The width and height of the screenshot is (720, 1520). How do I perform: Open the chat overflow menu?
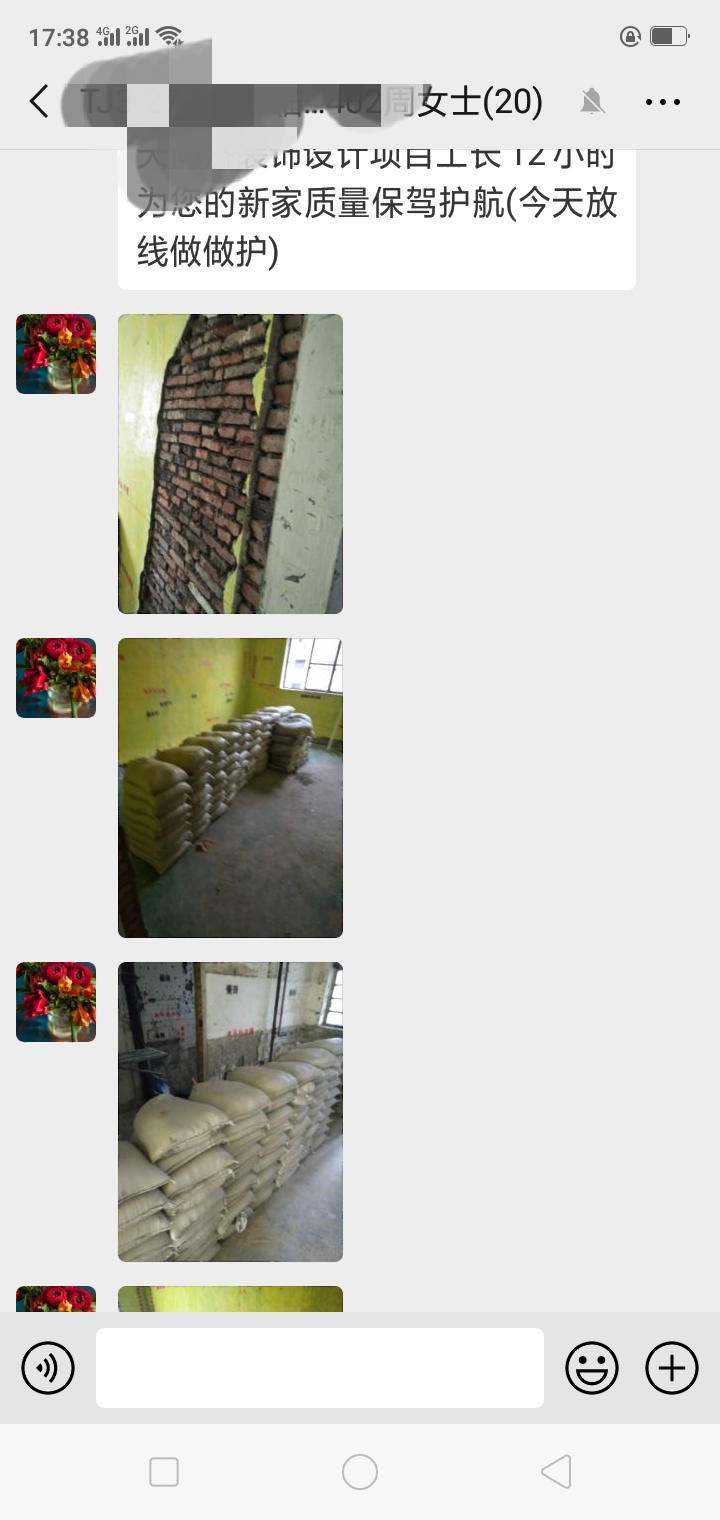pos(662,101)
